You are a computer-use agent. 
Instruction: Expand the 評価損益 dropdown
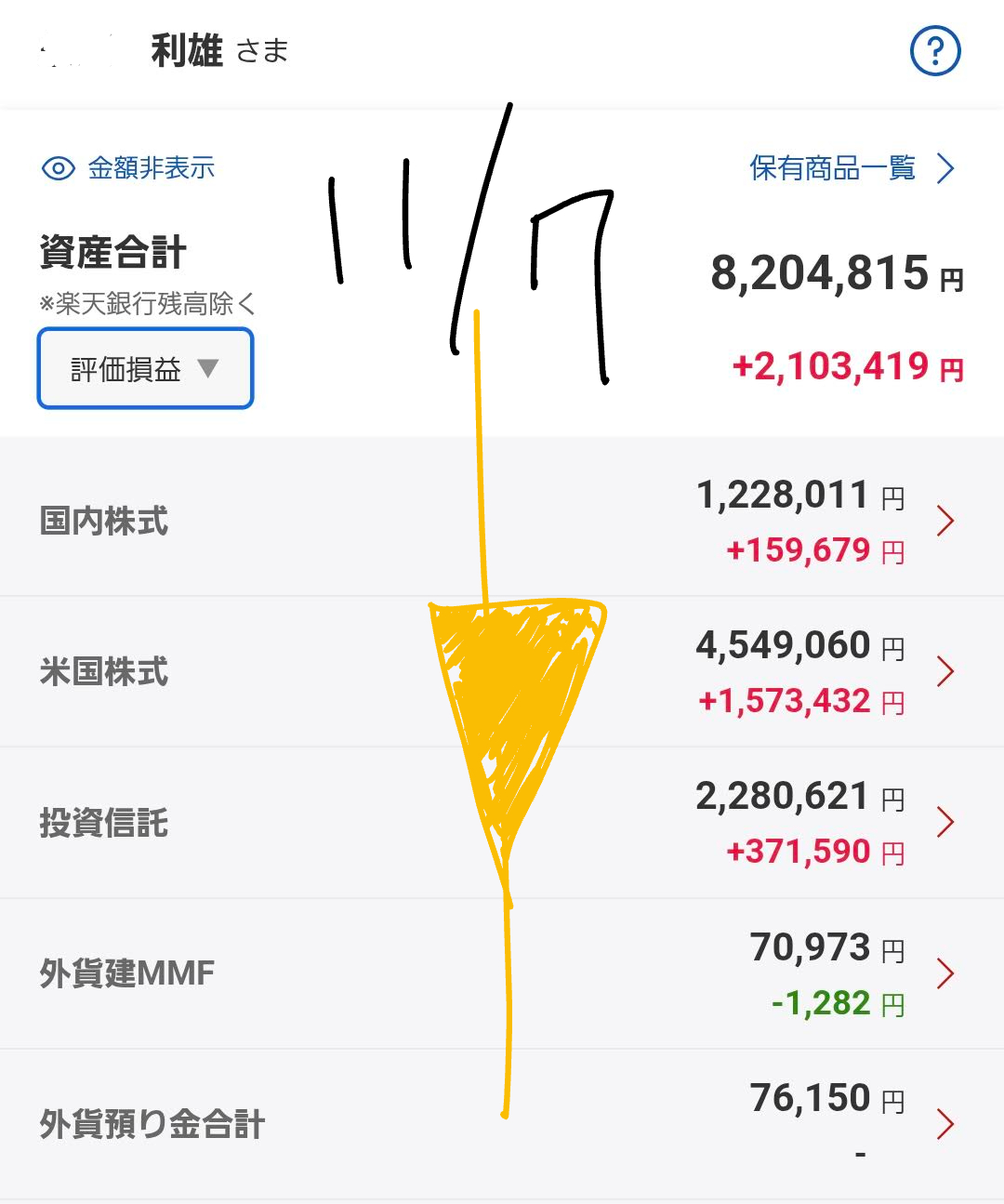click(145, 369)
